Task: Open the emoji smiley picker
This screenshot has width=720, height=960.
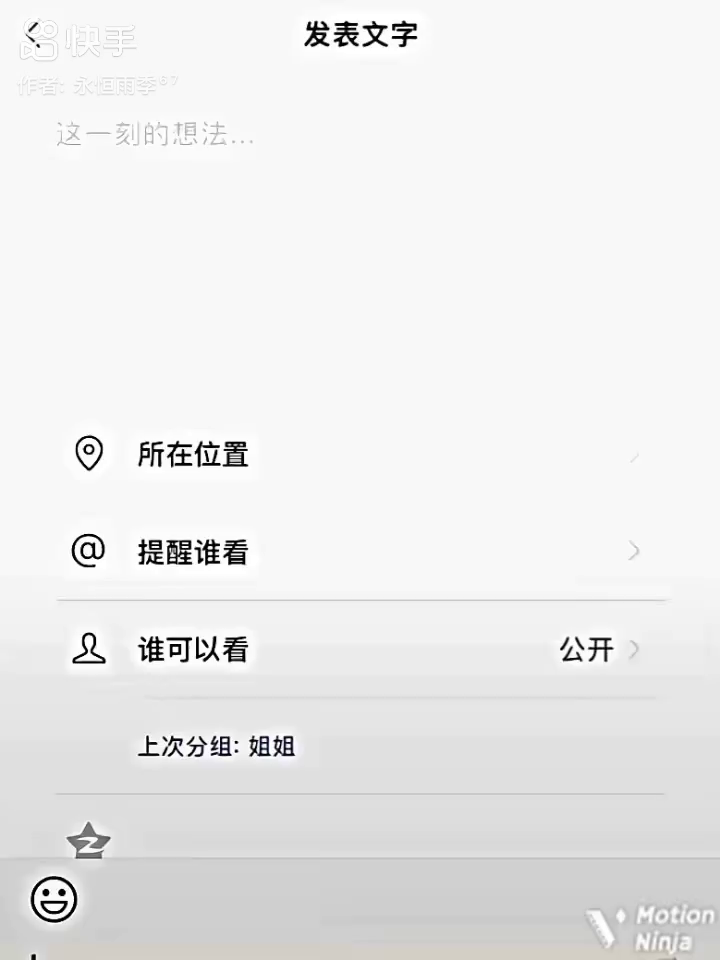Action: point(54,899)
